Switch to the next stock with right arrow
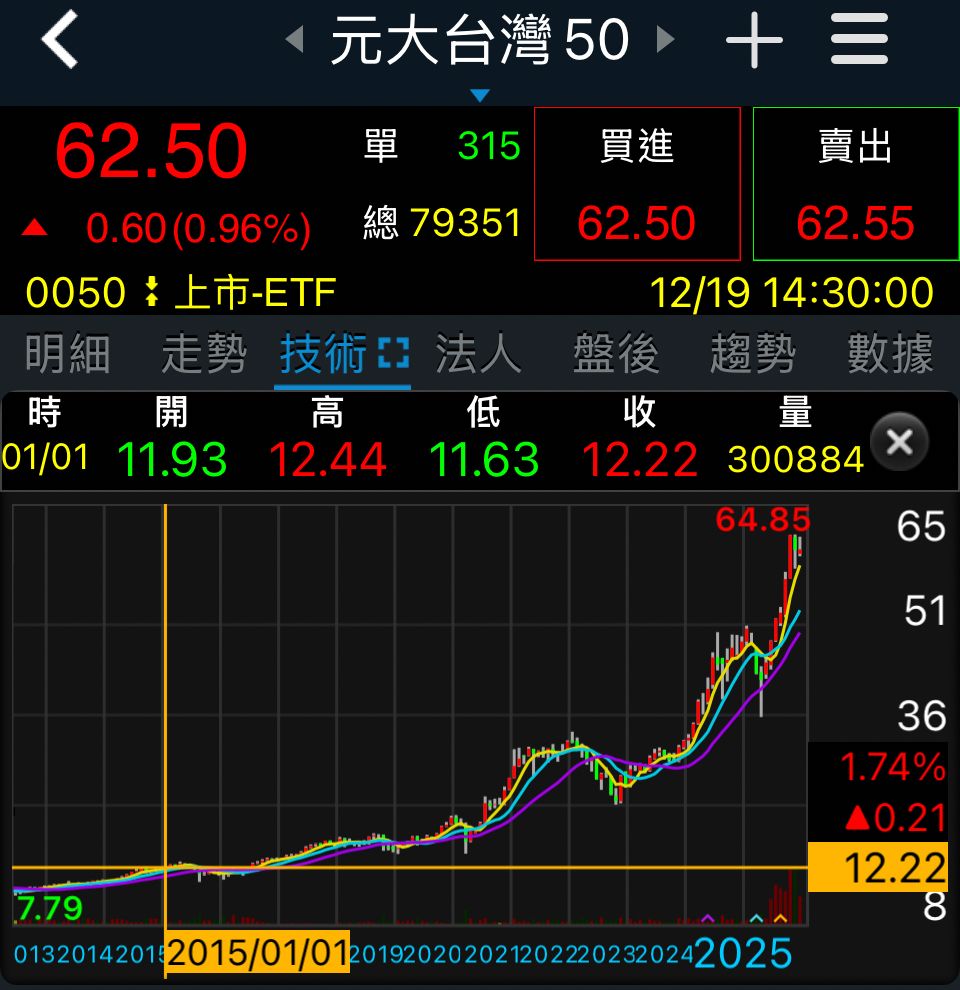Image resolution: width=960 pixels, height=990 pixels. point(665,41)
